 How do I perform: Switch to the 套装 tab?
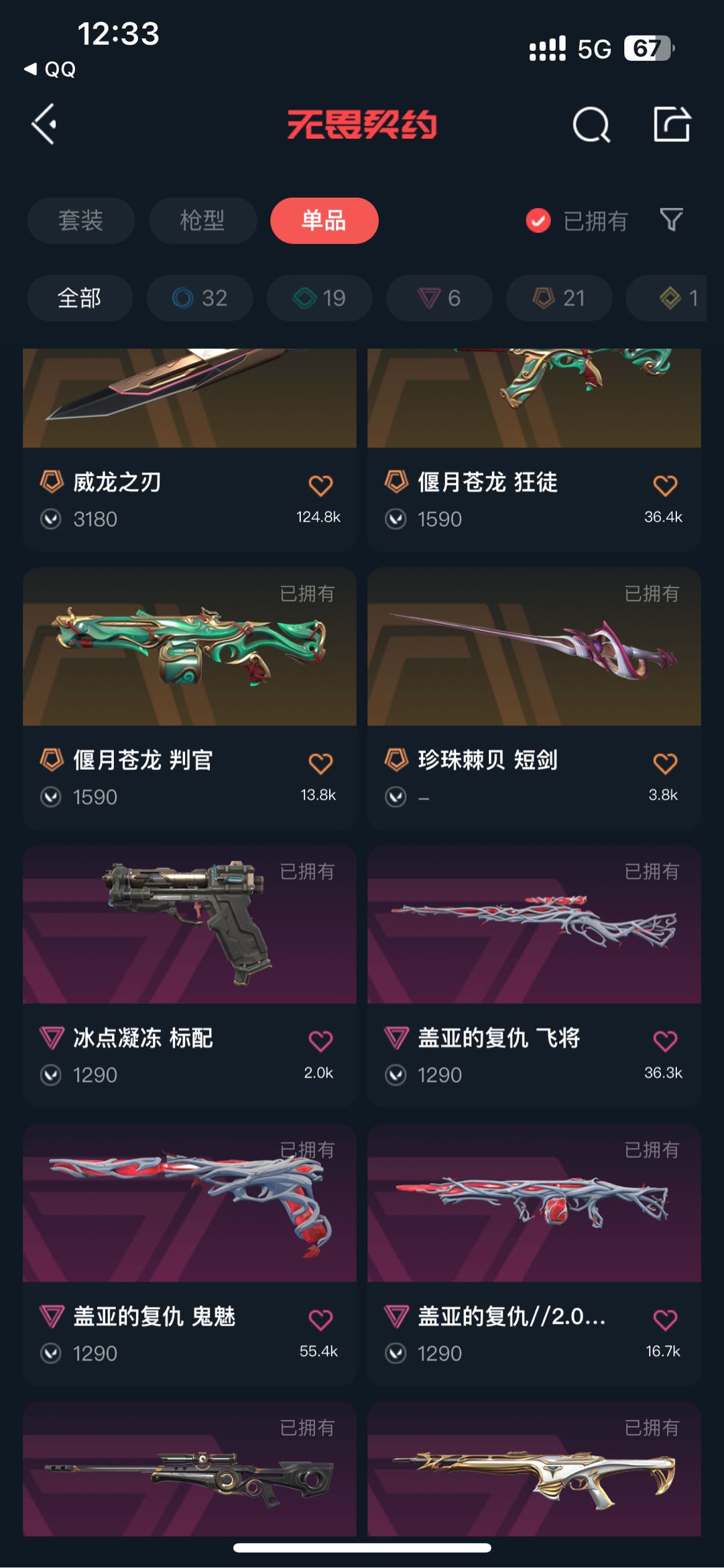coord(80,221)
